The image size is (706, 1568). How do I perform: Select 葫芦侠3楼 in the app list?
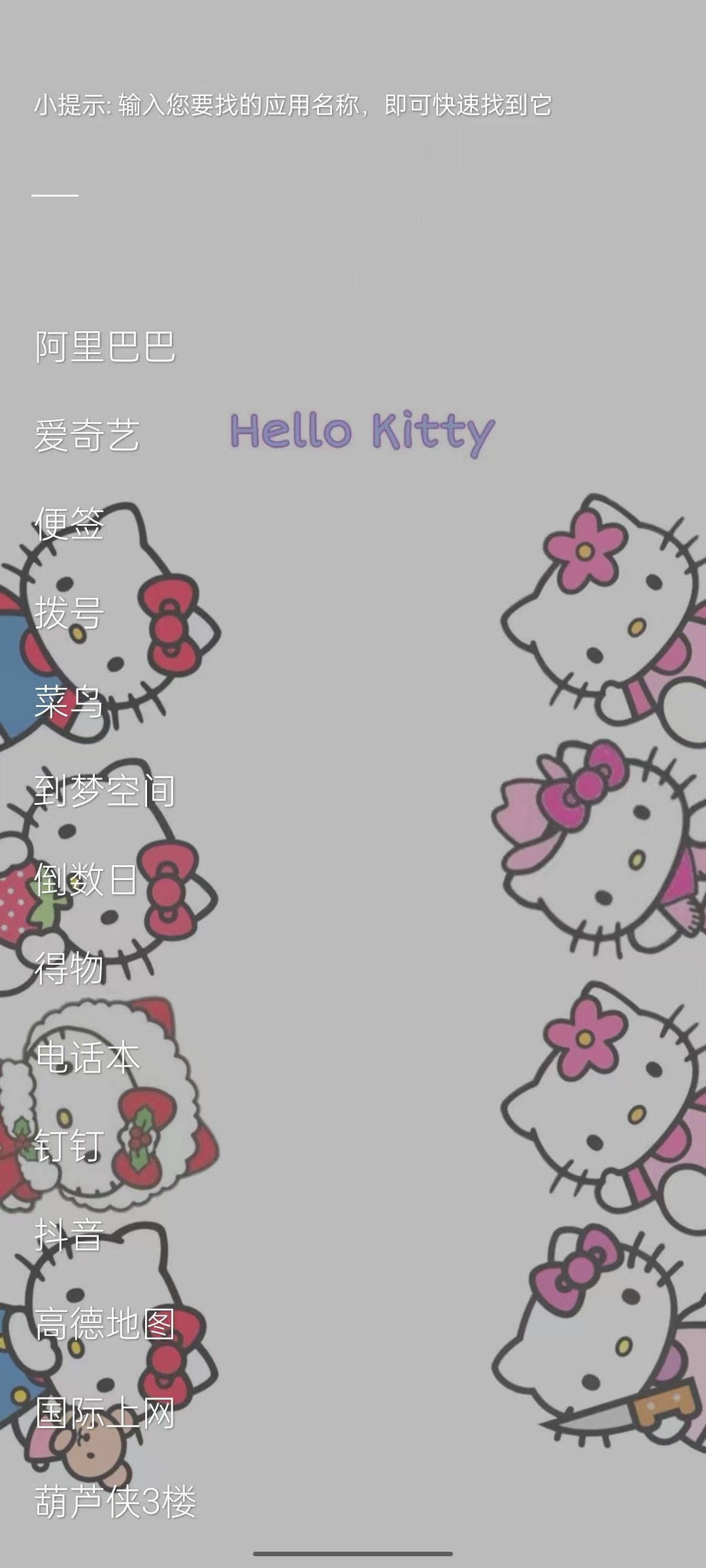click(115, 1501)
